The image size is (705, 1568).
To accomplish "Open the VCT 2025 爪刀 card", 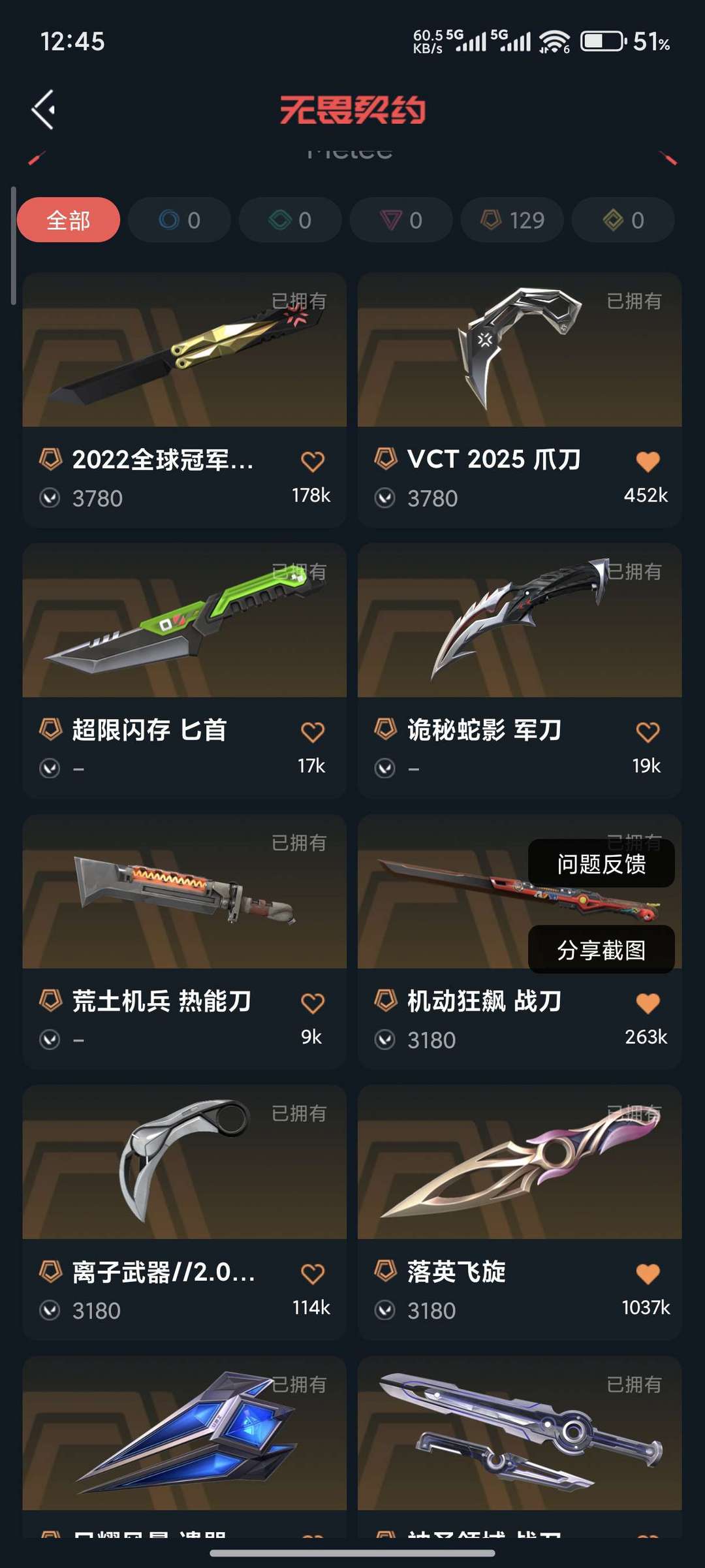I will [520, 400].
